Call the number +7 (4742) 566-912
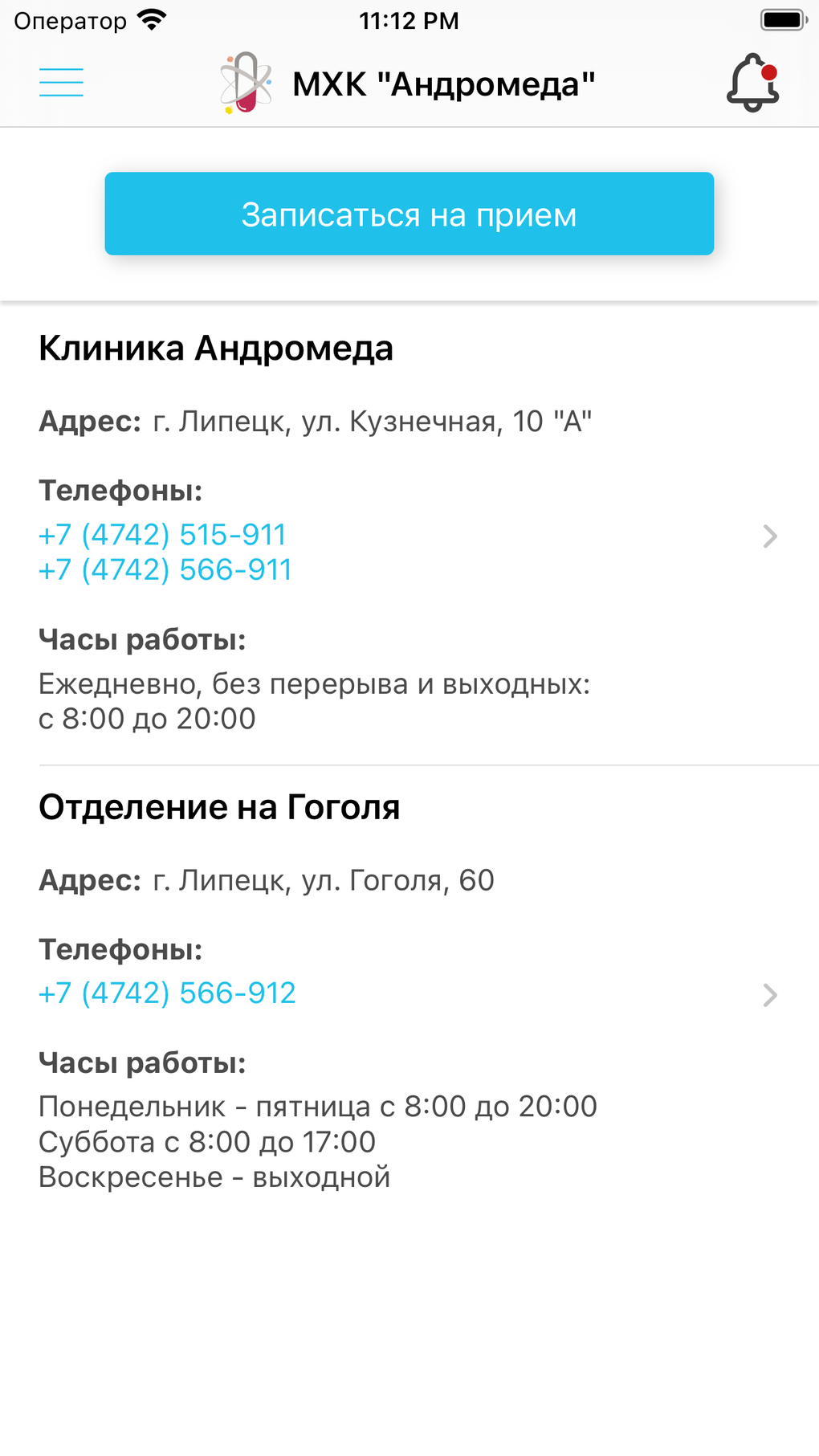 pos(167,993)
